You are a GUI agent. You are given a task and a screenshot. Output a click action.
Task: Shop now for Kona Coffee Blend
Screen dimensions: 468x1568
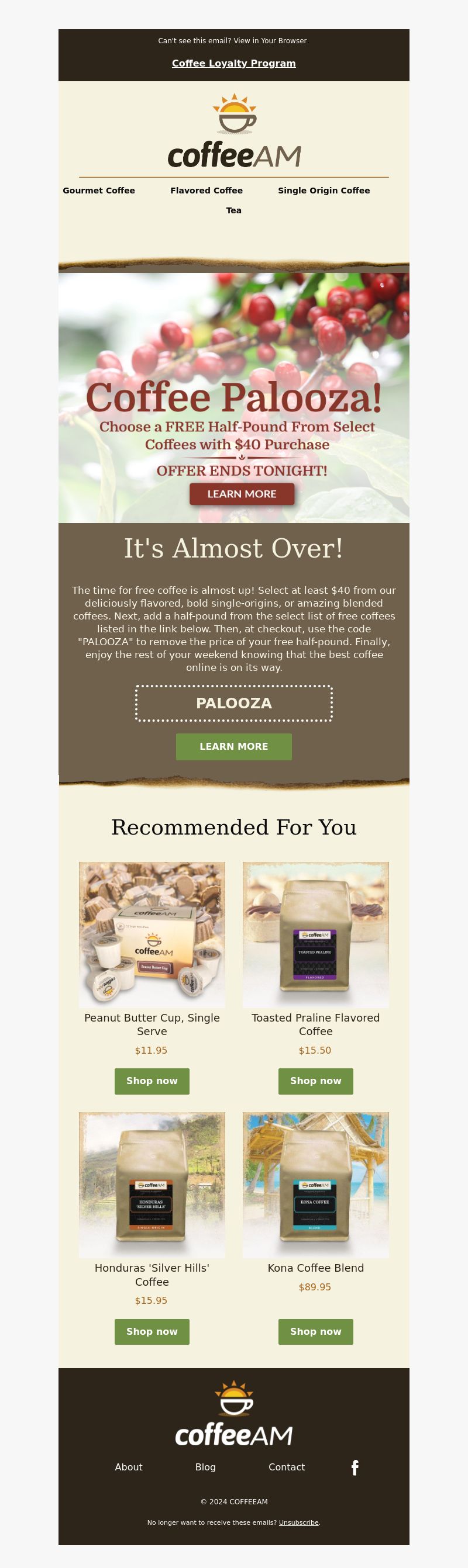[315, 1332]
